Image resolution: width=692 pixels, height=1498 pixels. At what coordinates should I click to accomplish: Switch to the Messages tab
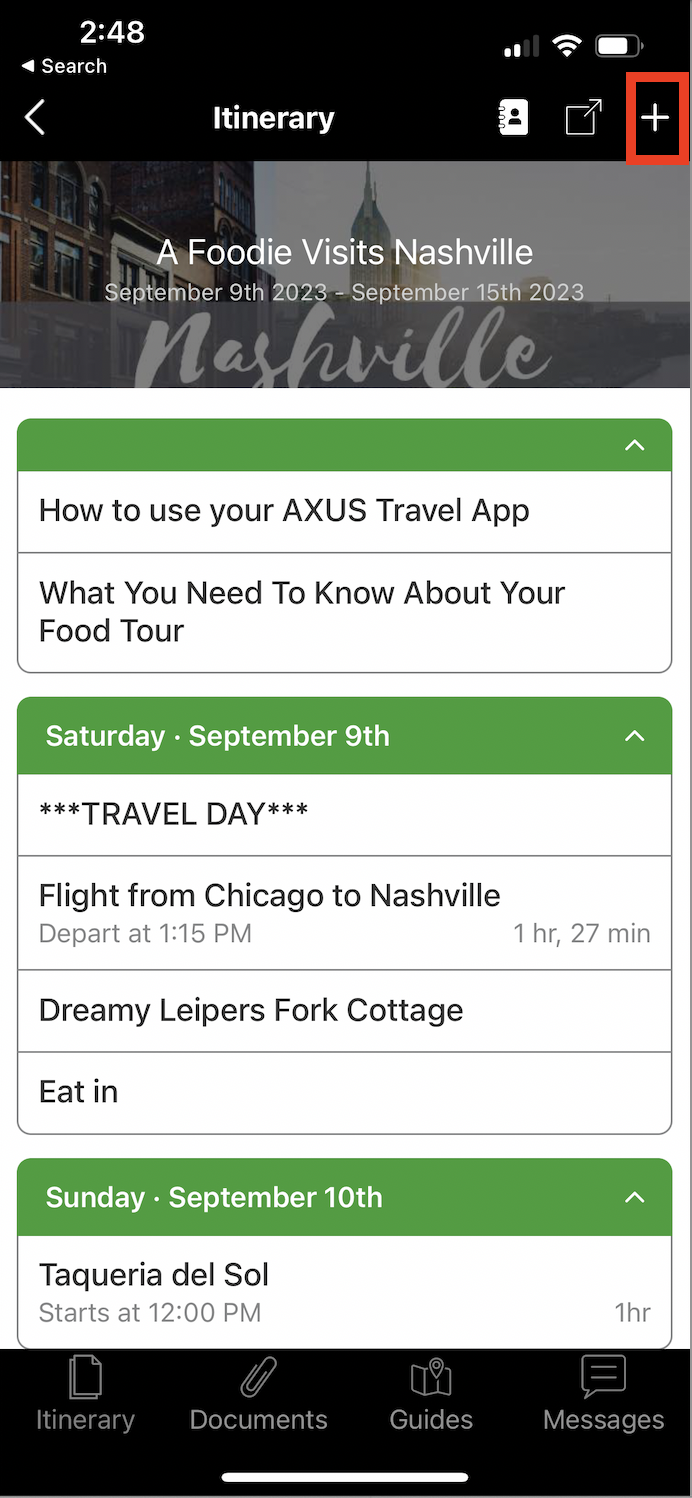point(603,1394)
